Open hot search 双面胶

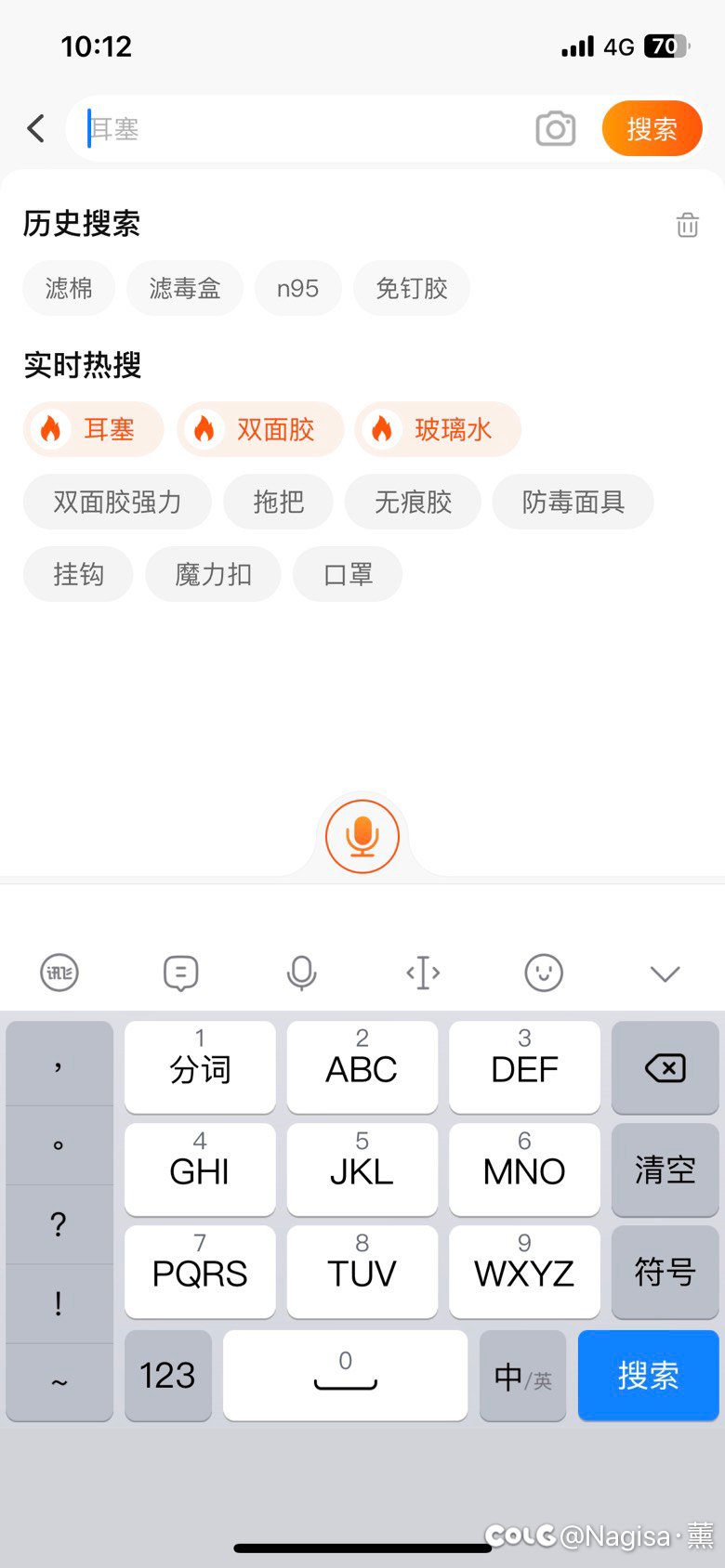[x=260, y=429]
